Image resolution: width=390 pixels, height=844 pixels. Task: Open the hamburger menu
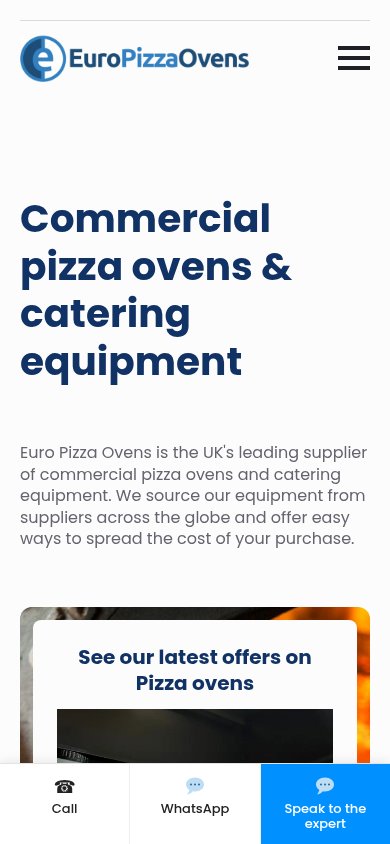(x=353, y=58)
